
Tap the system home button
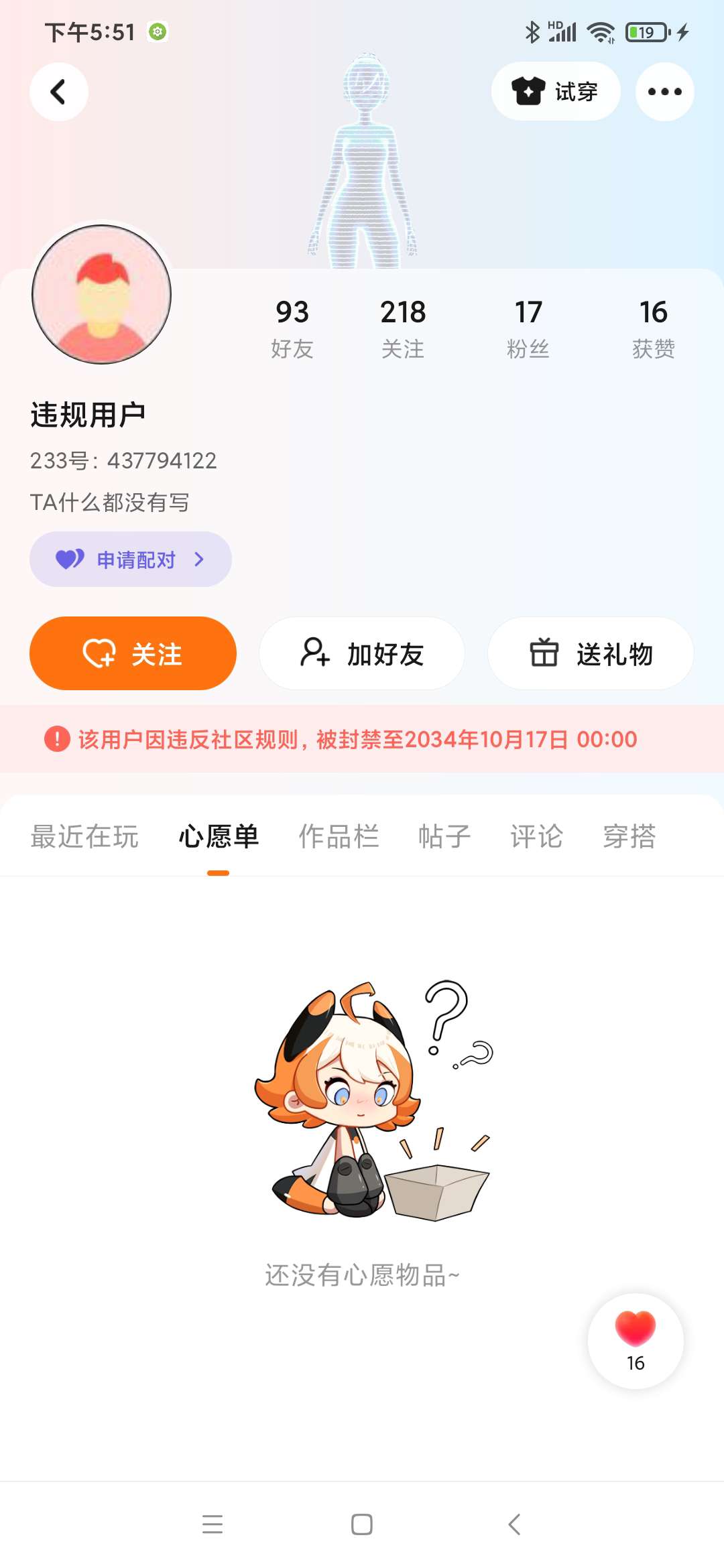[x=362, y=1524]
